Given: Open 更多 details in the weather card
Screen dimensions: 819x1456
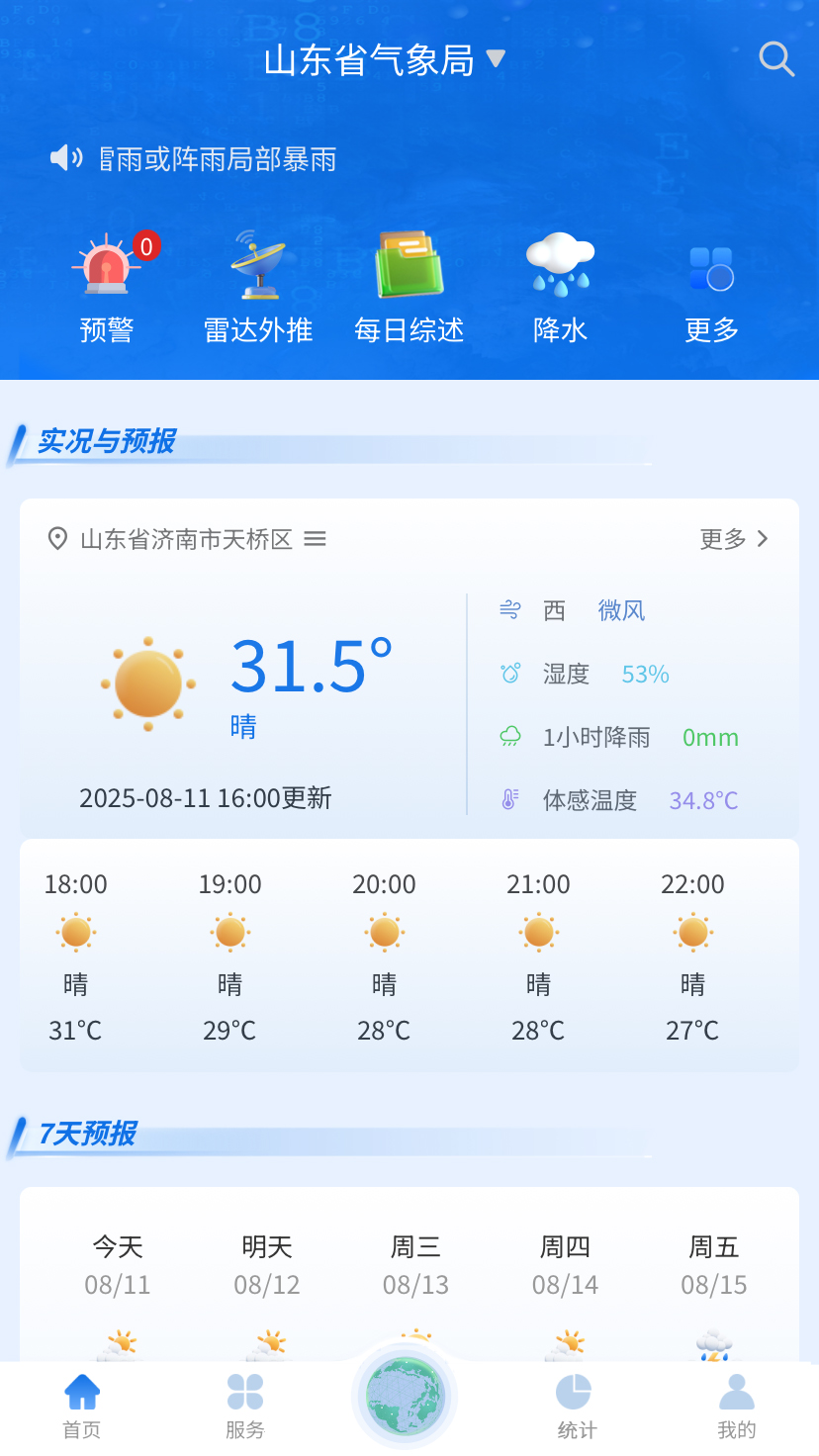Looking at the screenshot, I should (x=734, y=539).
